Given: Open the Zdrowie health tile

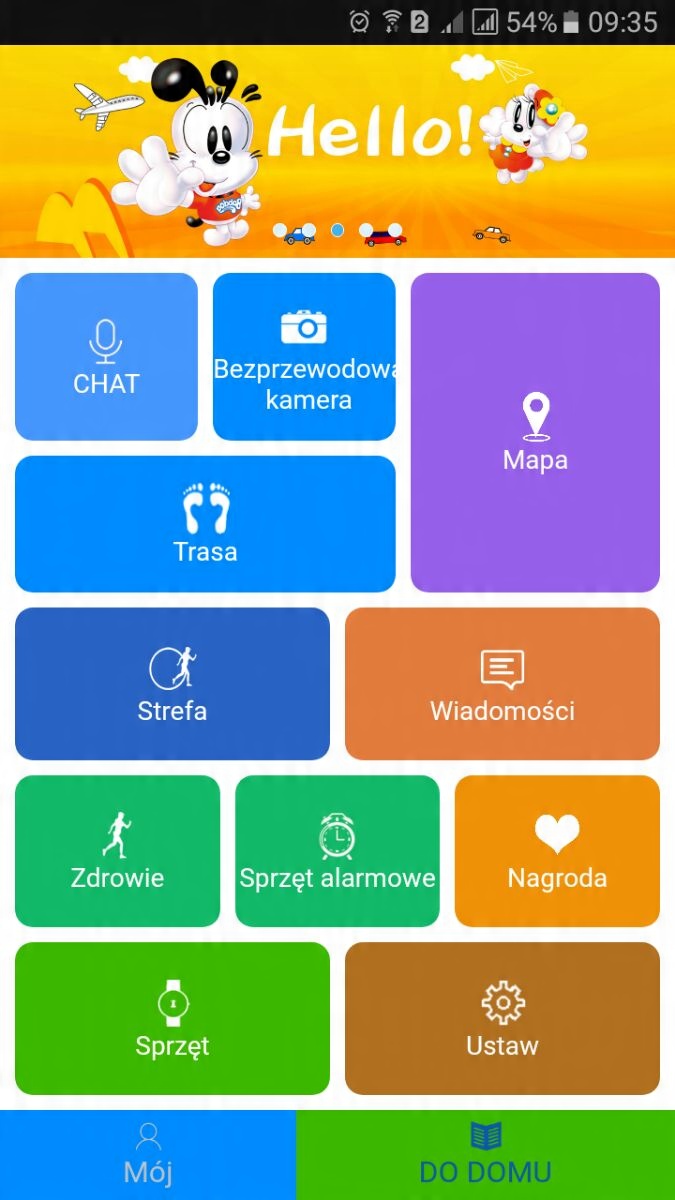Looking at the screenshot, I should pos(117,851).
